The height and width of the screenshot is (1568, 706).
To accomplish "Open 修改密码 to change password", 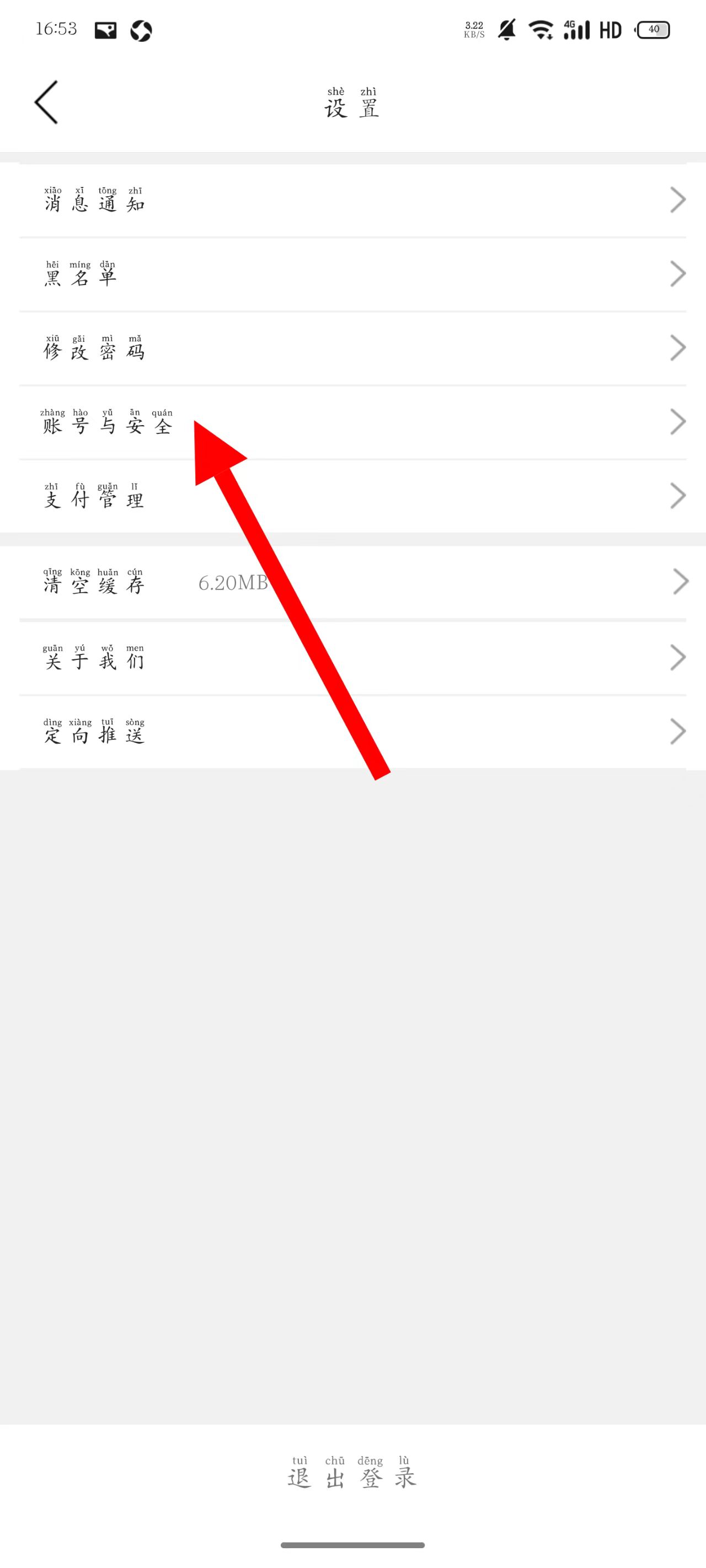I will coord(352,348).
